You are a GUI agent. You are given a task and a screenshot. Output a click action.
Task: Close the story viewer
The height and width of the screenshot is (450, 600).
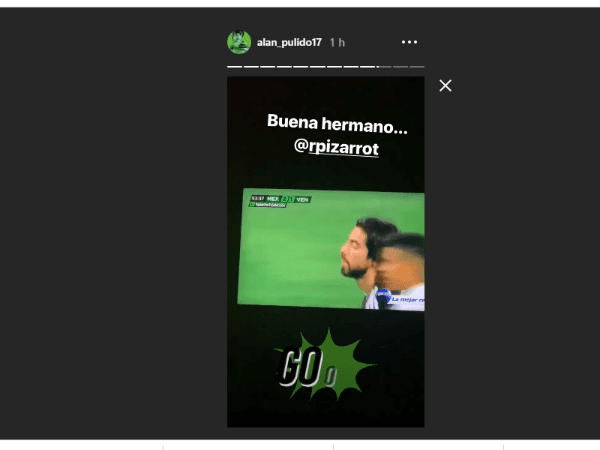(x=445, y=86)
